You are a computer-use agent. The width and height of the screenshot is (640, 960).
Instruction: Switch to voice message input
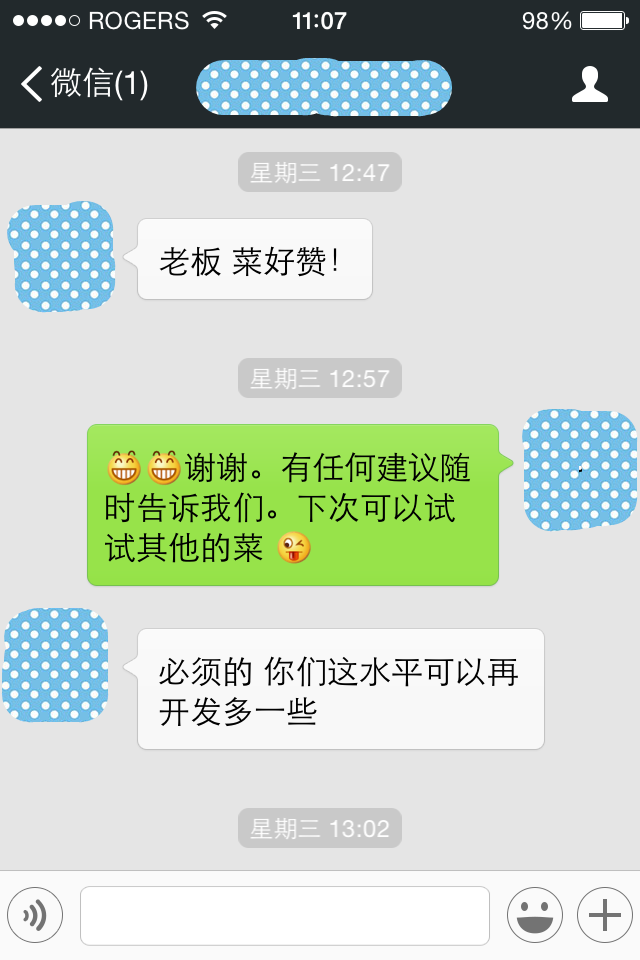tap(35, 914)
